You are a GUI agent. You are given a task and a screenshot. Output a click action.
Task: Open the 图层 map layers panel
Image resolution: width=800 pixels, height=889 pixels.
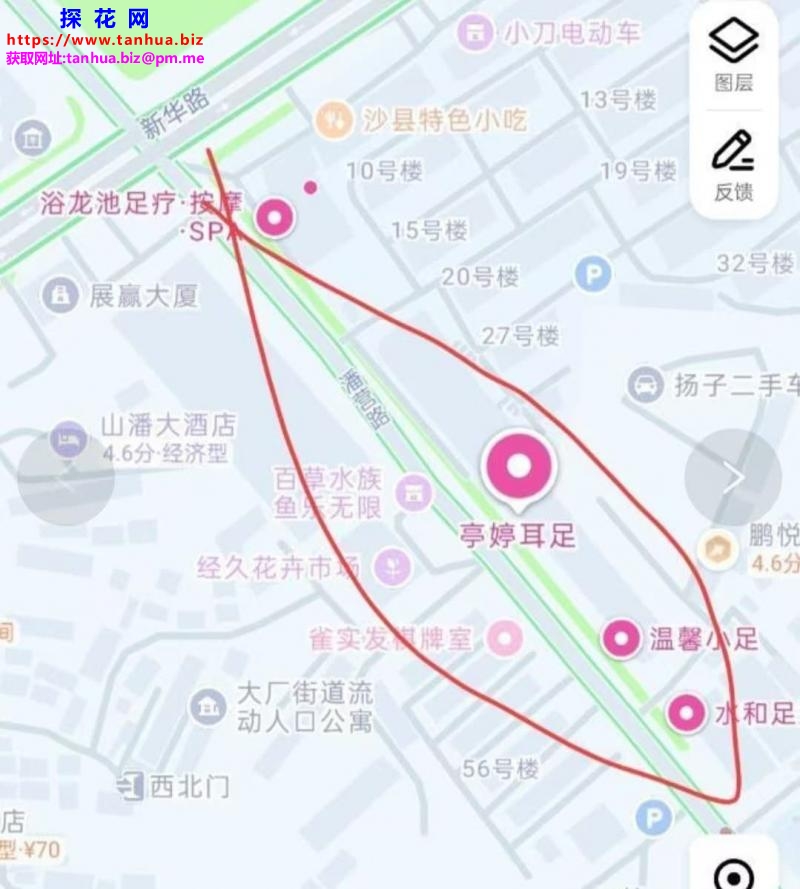click(733, 56)
